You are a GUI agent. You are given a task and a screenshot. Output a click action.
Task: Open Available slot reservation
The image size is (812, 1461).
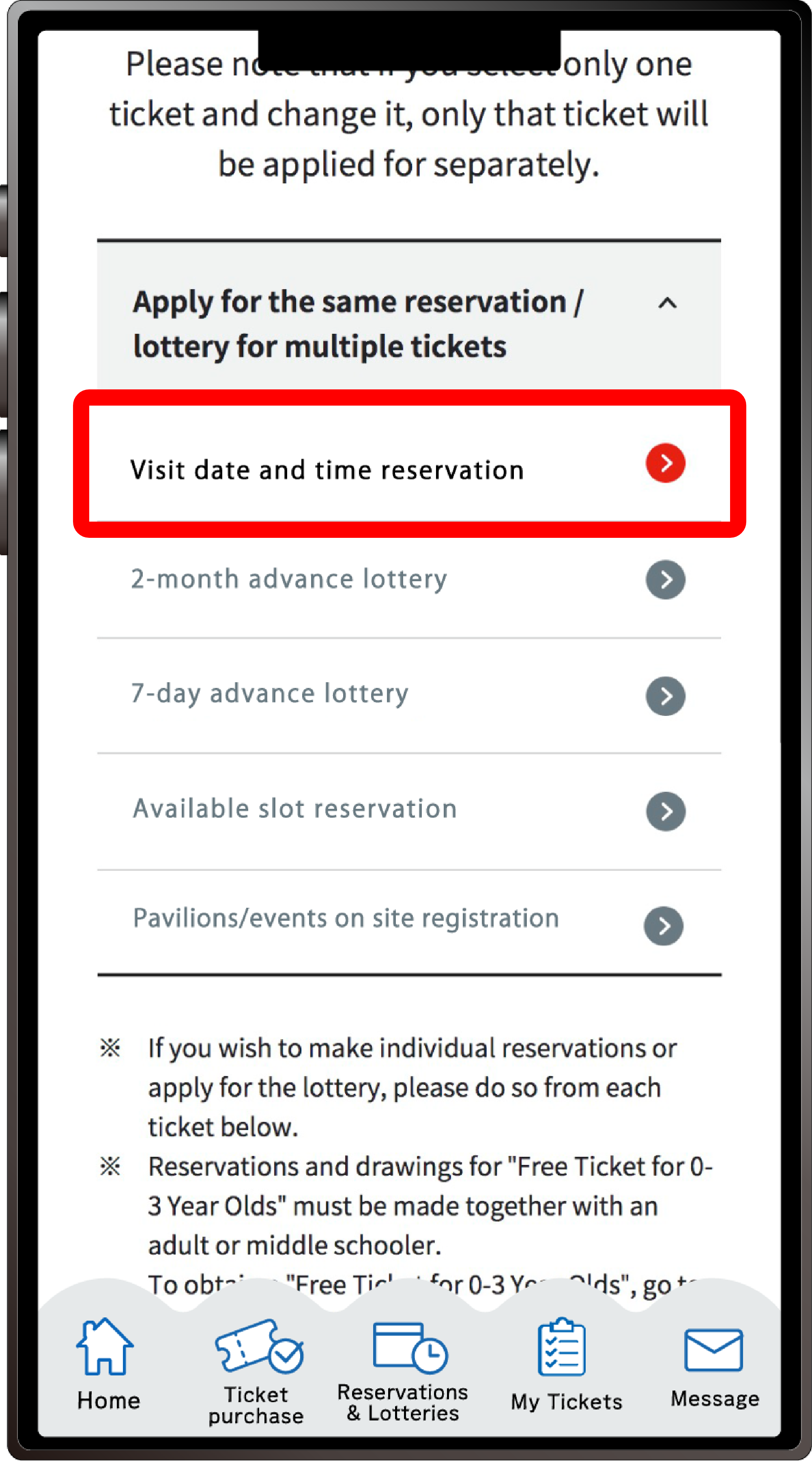pyautogui.click(x=409, y=812)
